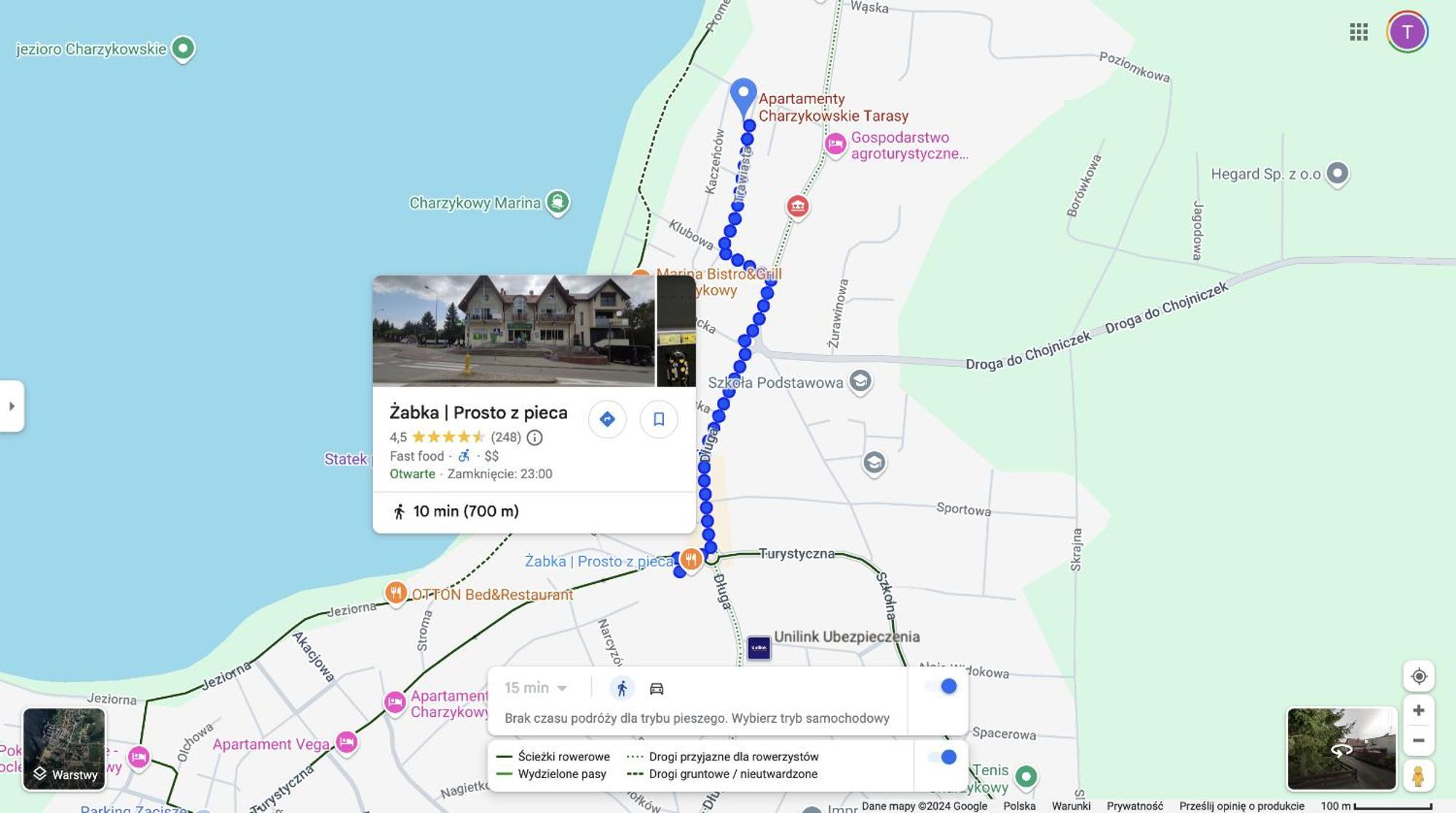Open the Żabka place photo
Viewport: 1456px width, 813px height.
513,330
